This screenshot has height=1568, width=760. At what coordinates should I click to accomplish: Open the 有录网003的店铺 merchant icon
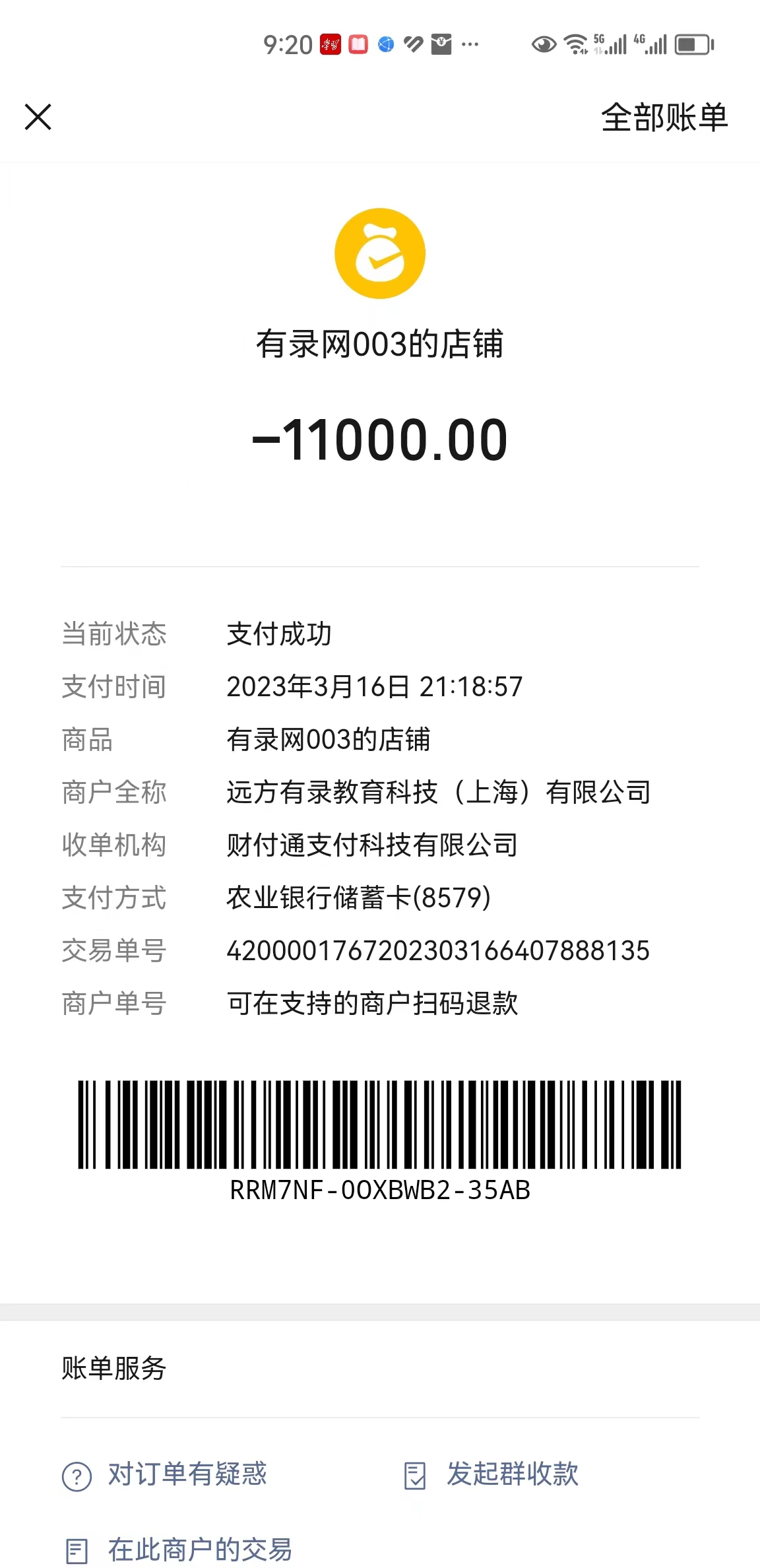pos(379,253)
